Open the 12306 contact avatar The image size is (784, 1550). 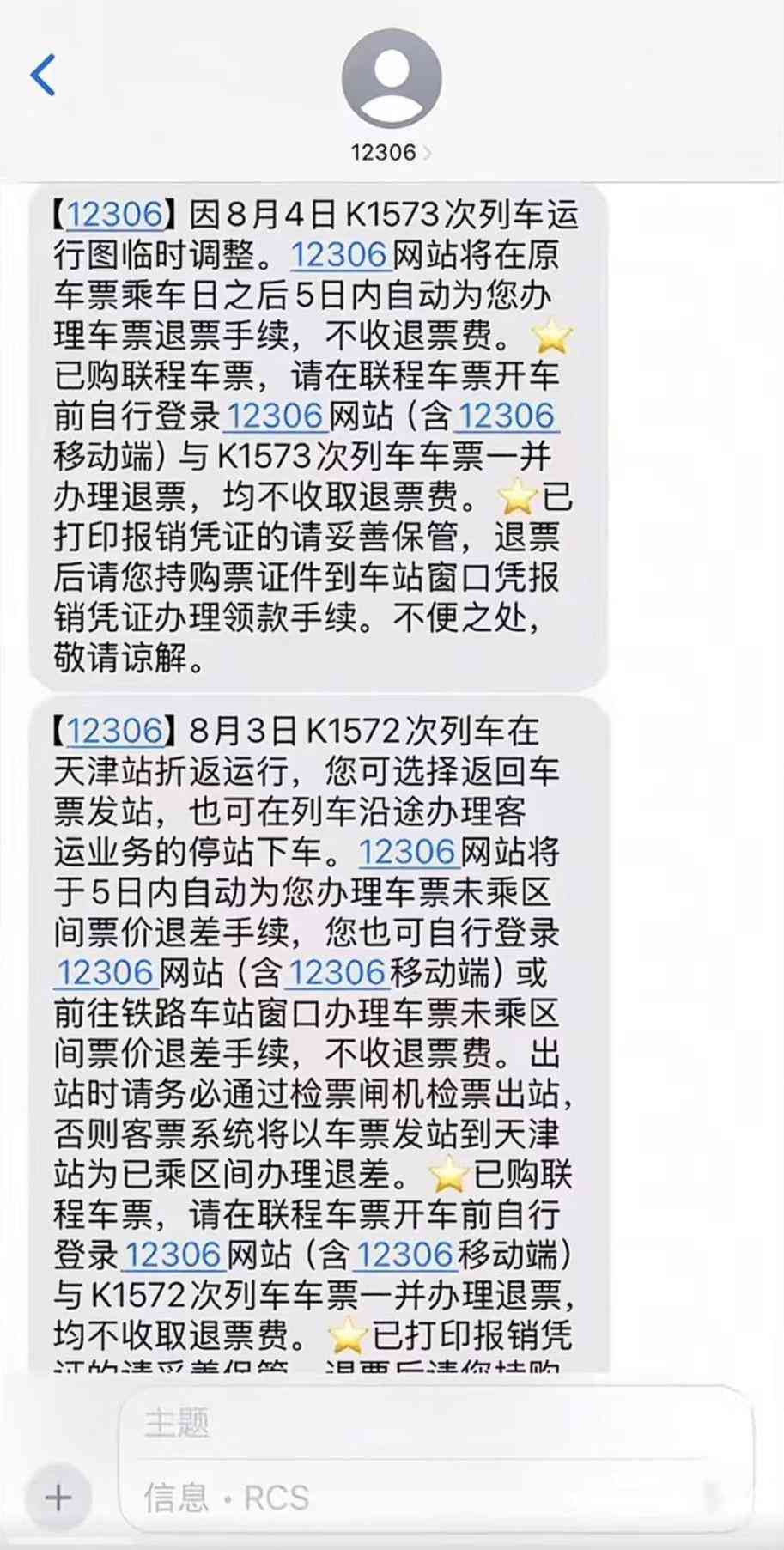392,82
